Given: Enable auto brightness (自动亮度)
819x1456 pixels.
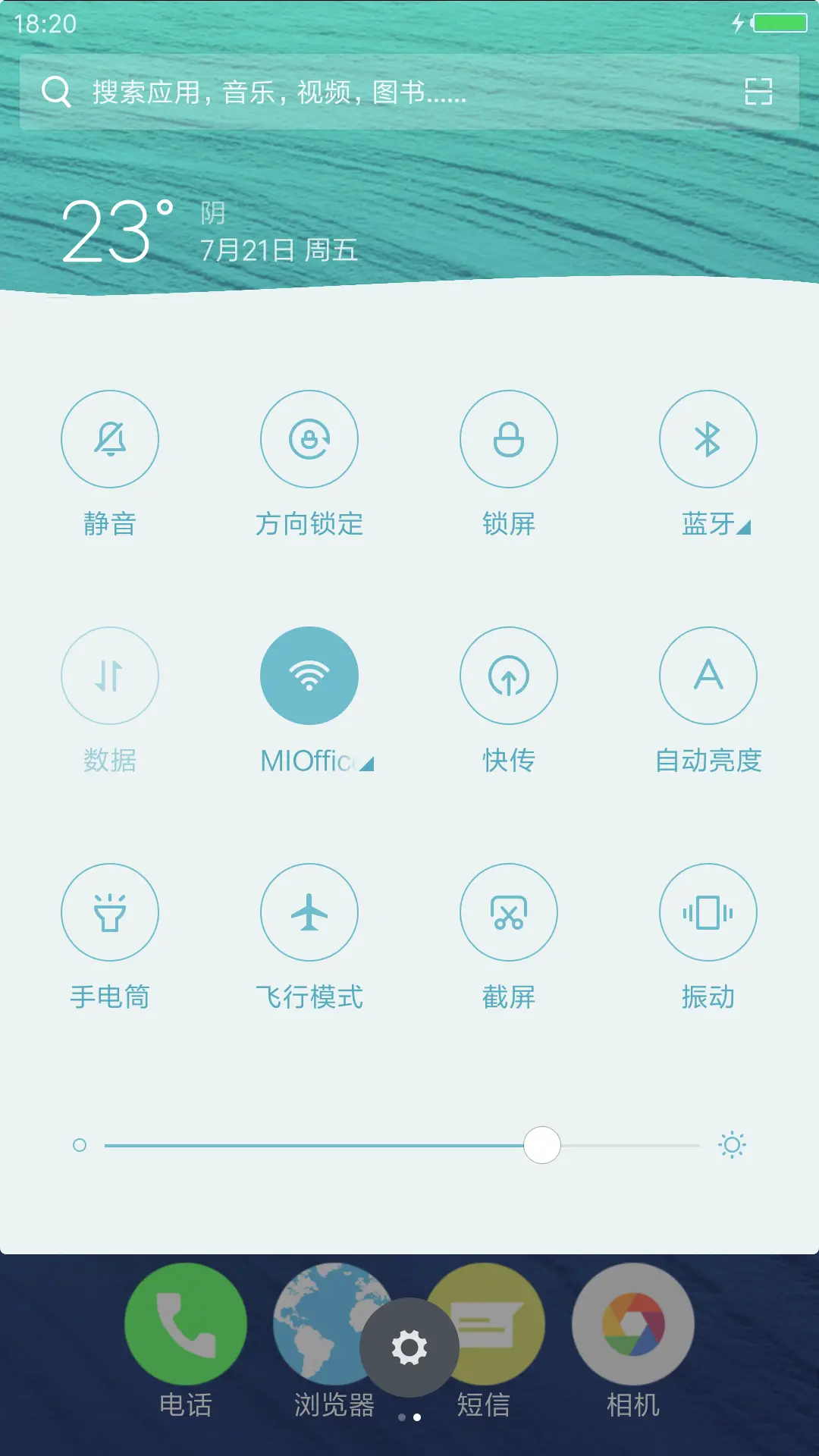Looking at the screenshot, I should coord(708,676).
